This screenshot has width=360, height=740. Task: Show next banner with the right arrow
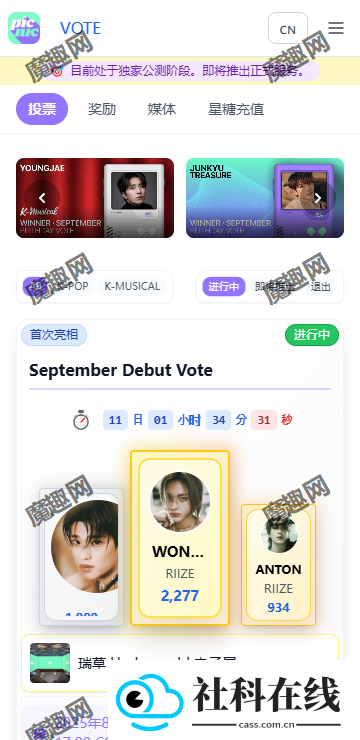318,198
